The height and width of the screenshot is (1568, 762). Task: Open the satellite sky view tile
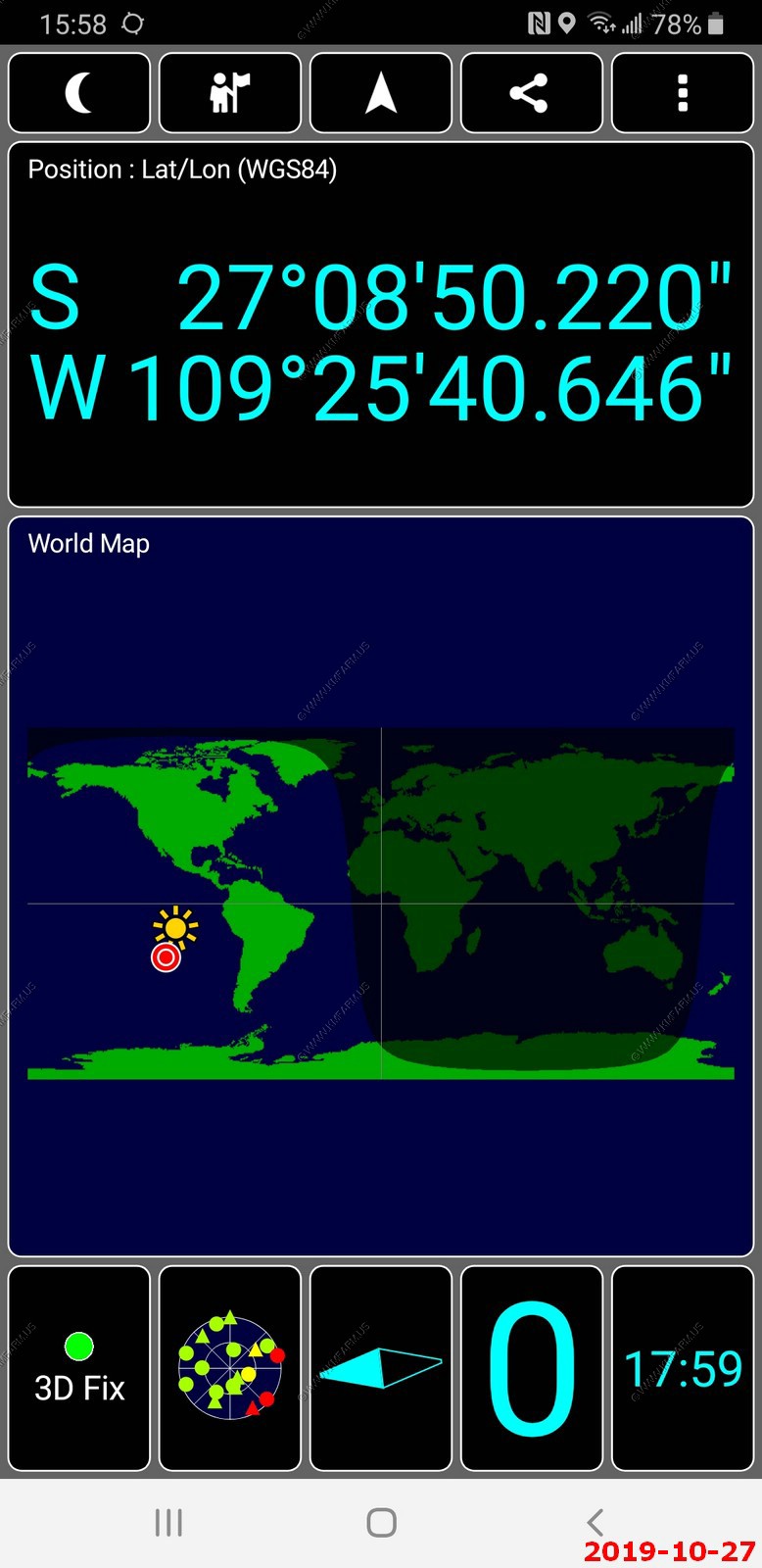tap(230, 1368)
